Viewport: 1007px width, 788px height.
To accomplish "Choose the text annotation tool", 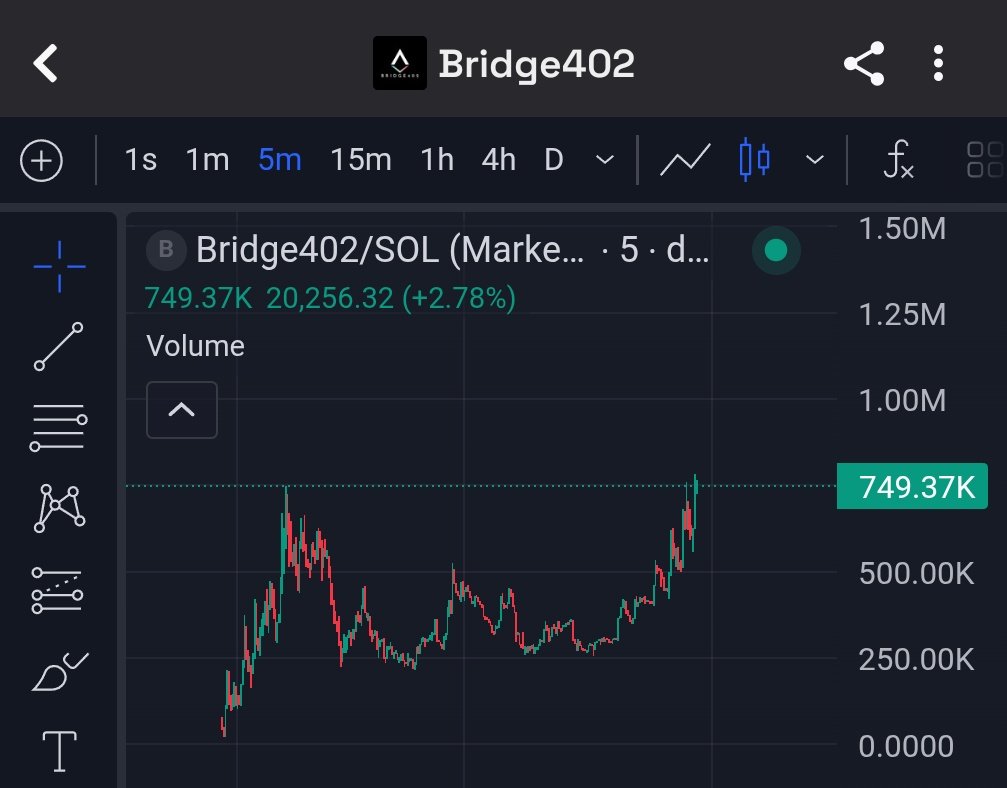I will (x=59, y=751).
